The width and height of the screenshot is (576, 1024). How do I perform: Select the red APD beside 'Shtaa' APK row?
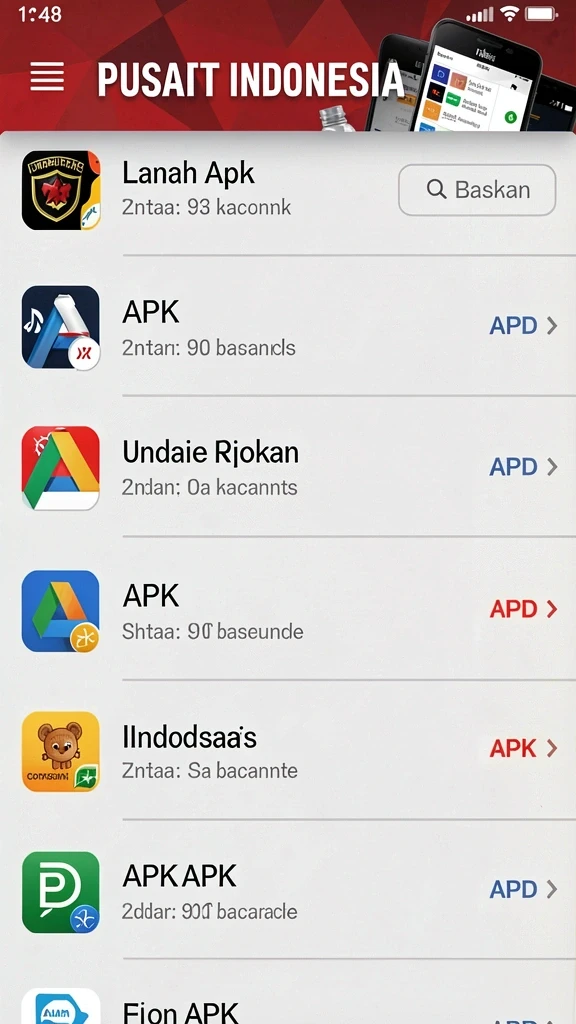523,609
